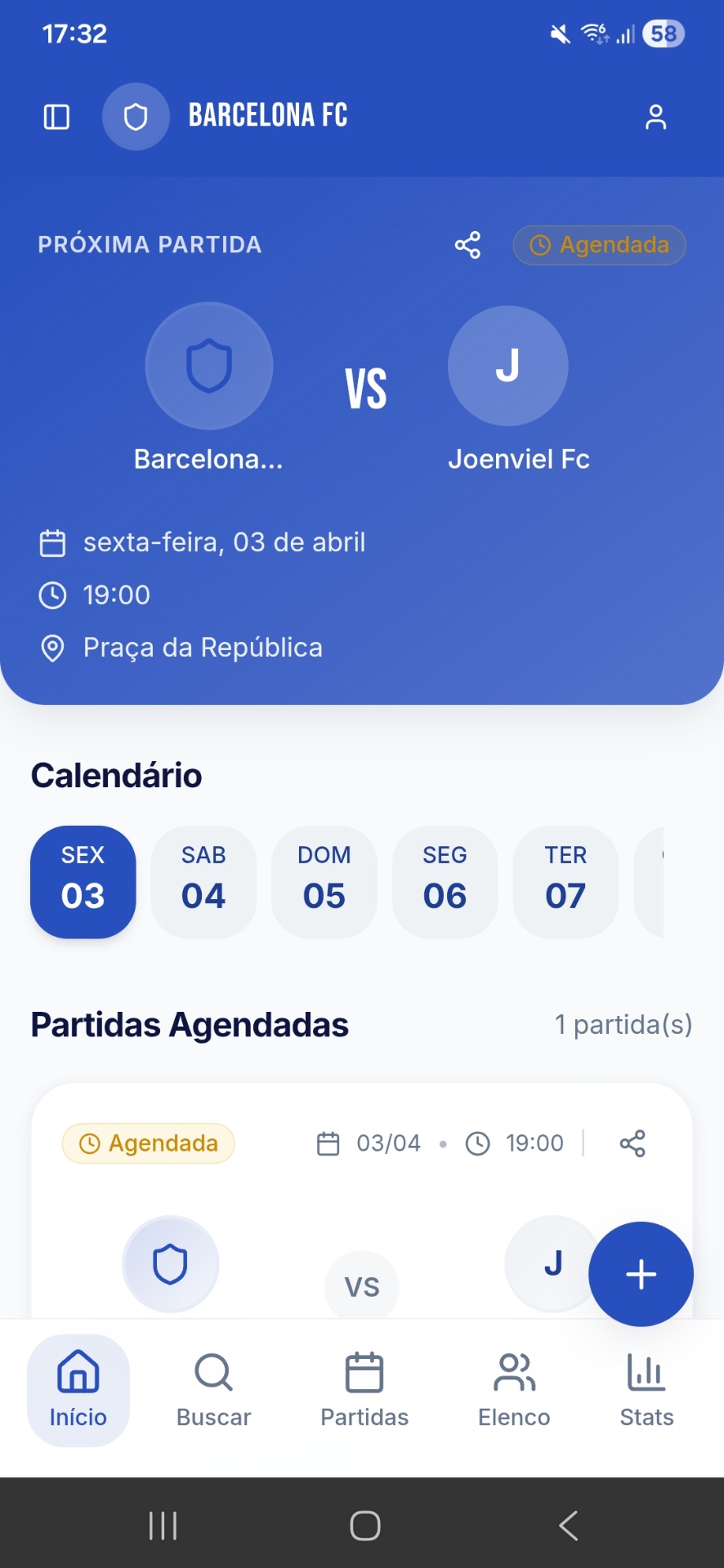Click the Joenviel Fc avatar
This screenshot has height=1568, width=724.
(x=507, y=366)
